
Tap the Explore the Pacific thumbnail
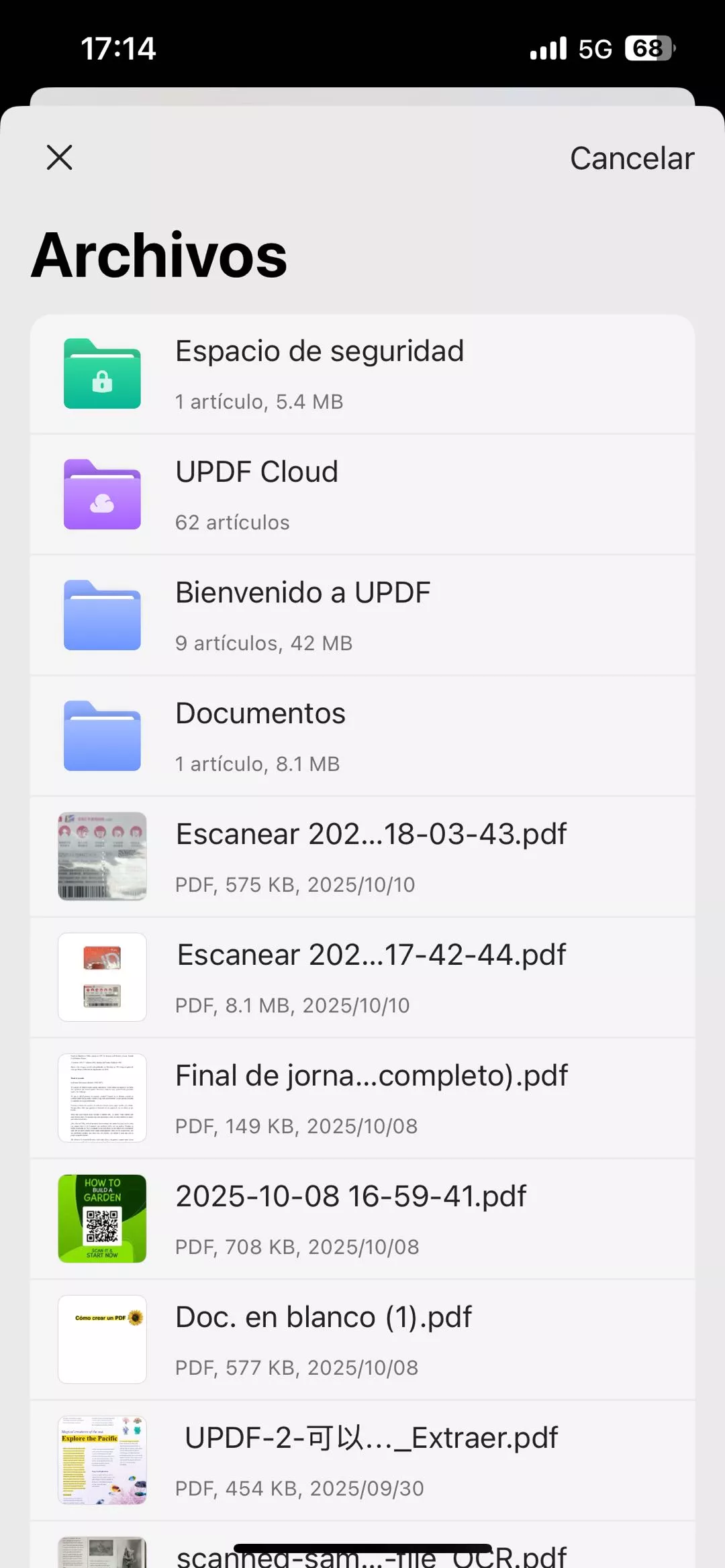(x=101, y=1460)
